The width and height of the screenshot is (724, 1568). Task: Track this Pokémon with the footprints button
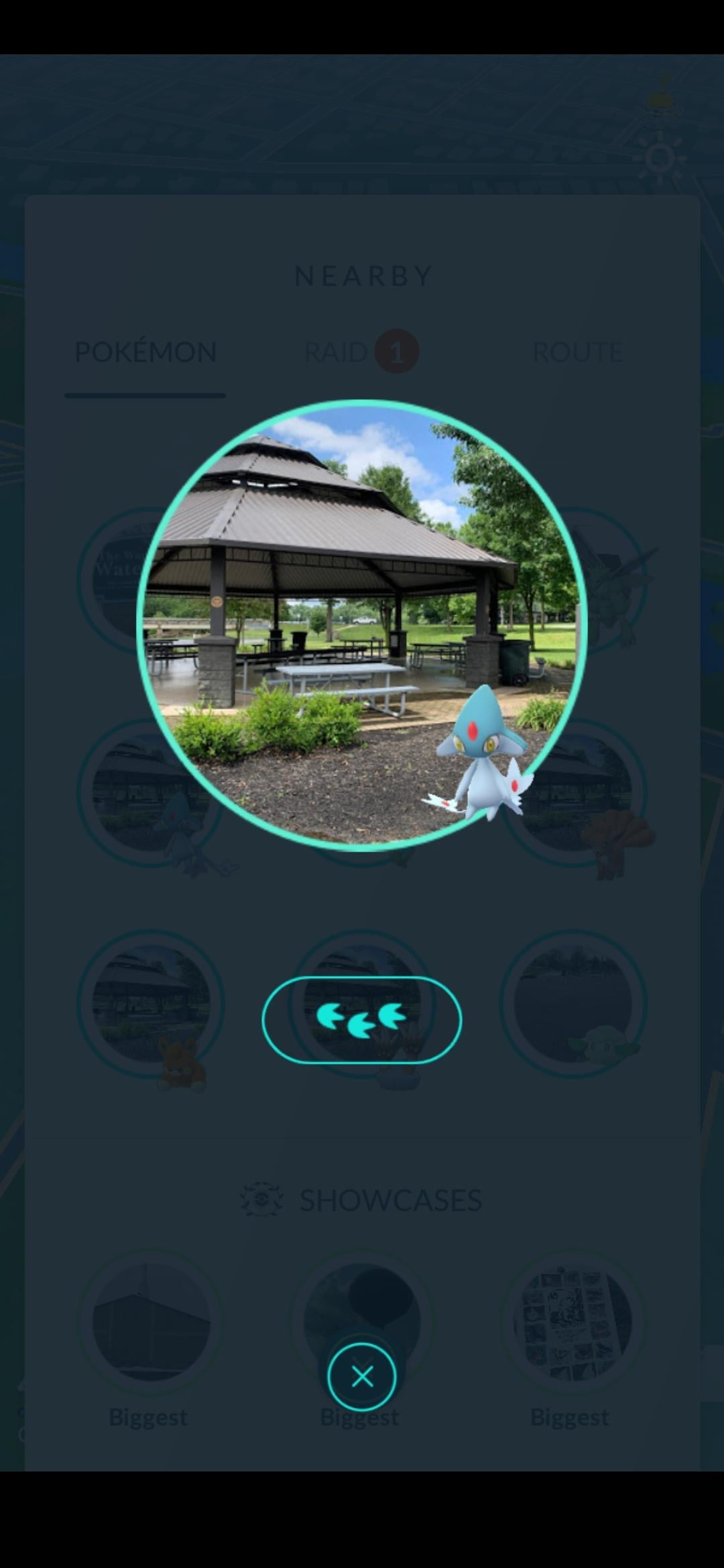(361, 1019)
